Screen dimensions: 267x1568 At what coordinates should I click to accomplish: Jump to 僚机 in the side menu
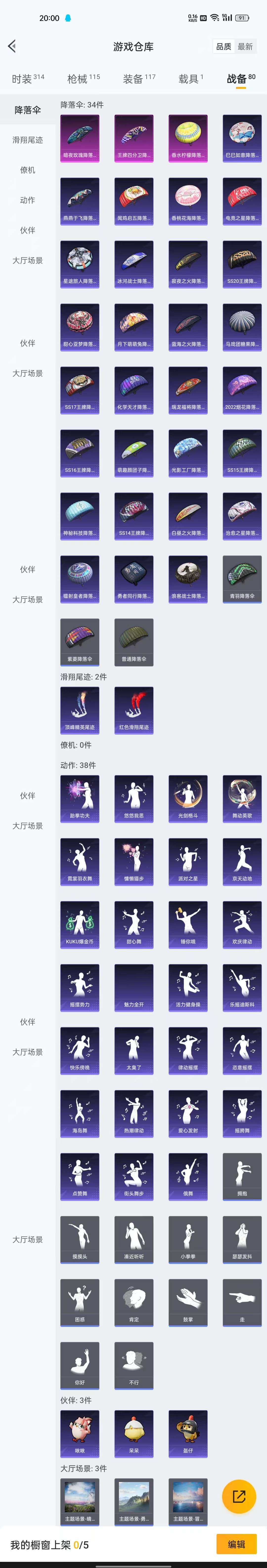pyautogui.click(x=27, y=170)
